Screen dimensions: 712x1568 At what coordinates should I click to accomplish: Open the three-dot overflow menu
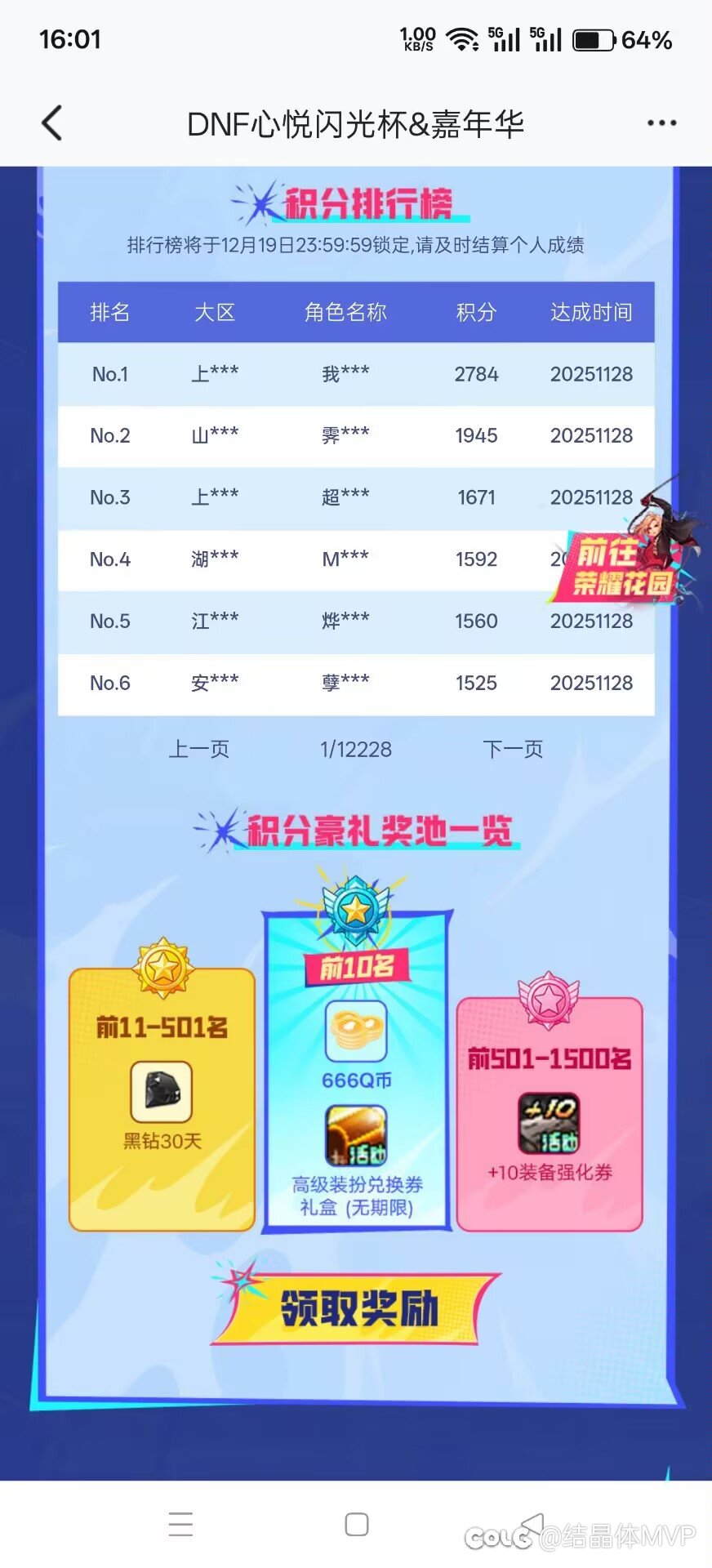pos(661,122)
